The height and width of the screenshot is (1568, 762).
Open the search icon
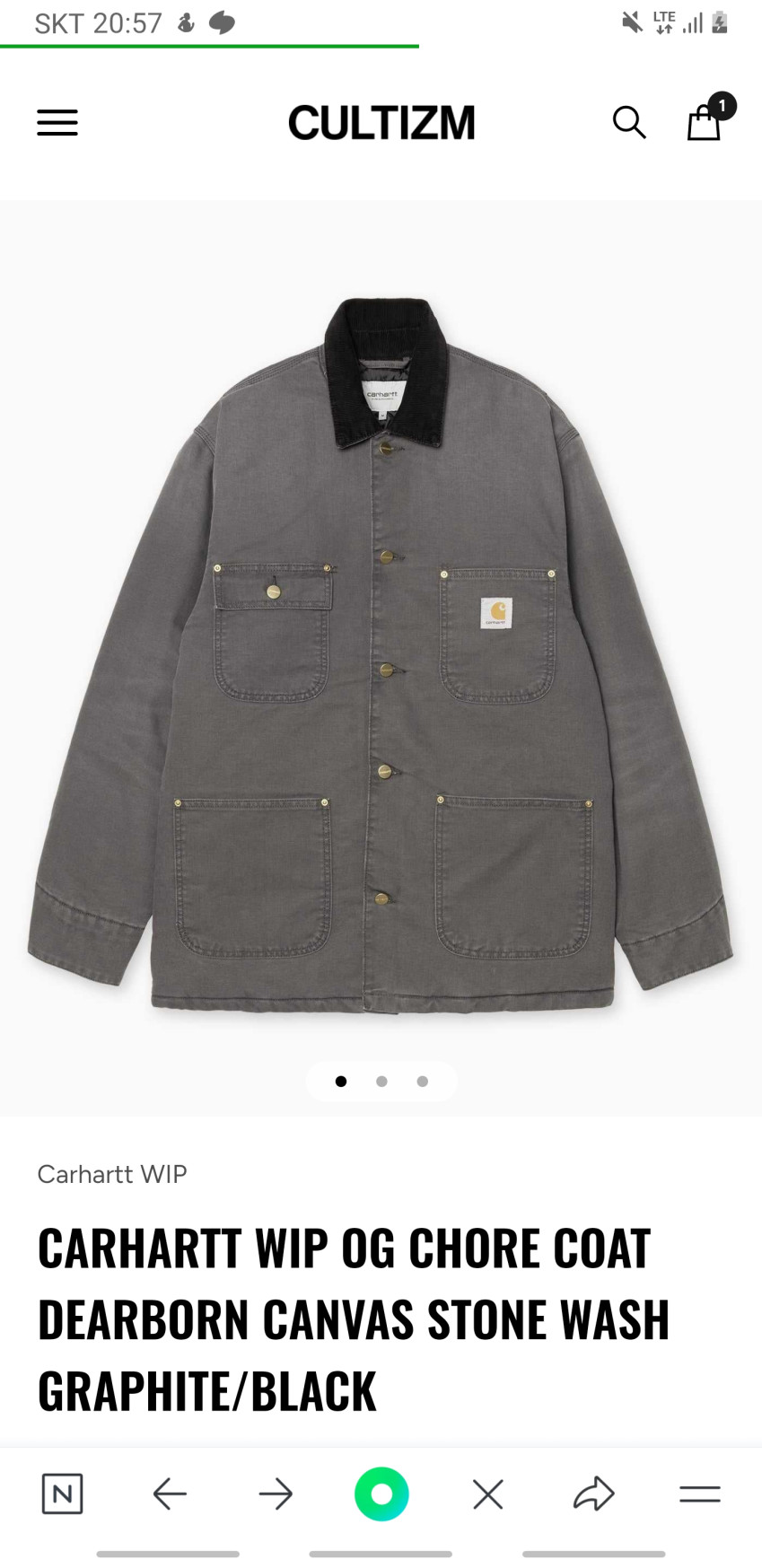point(628,122)
